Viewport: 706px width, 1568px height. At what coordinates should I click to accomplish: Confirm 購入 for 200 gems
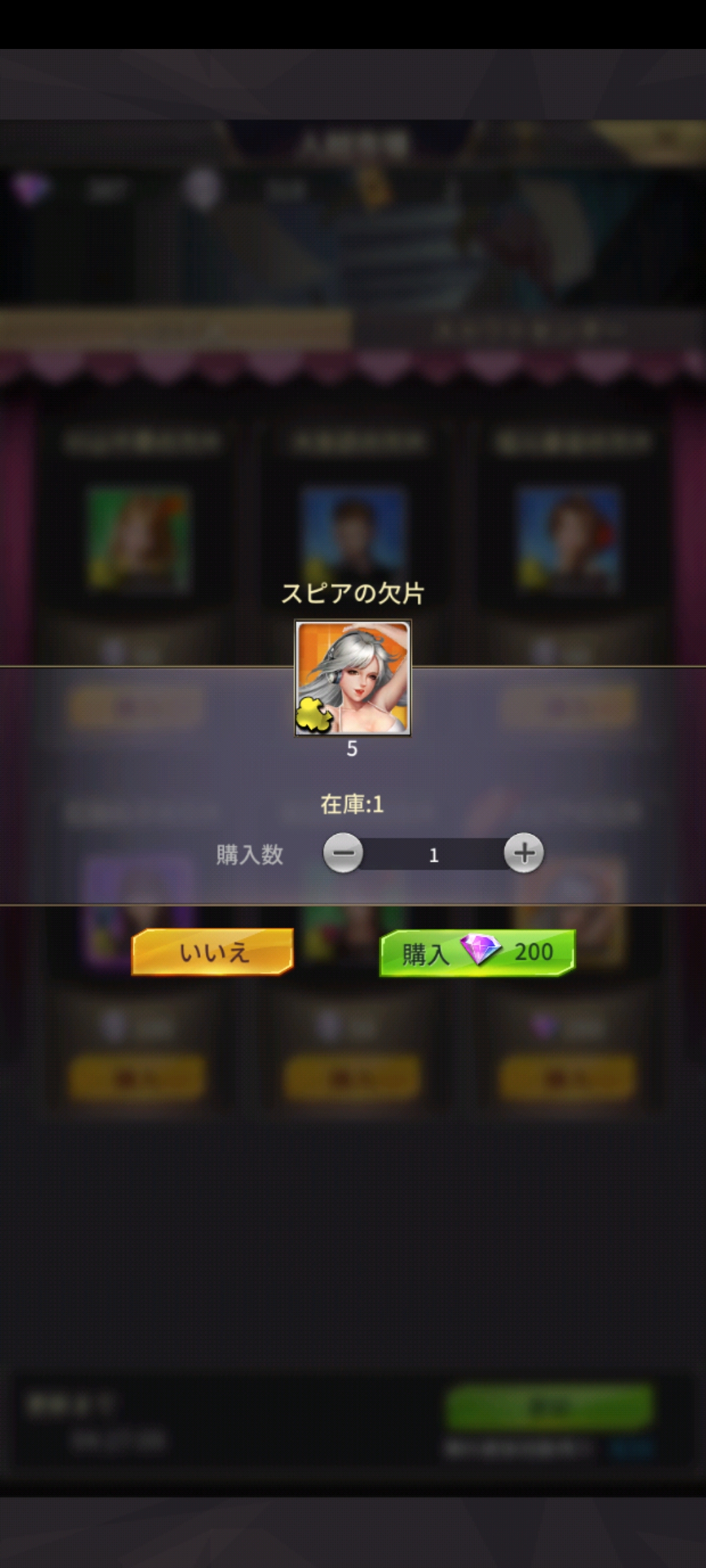477,953
